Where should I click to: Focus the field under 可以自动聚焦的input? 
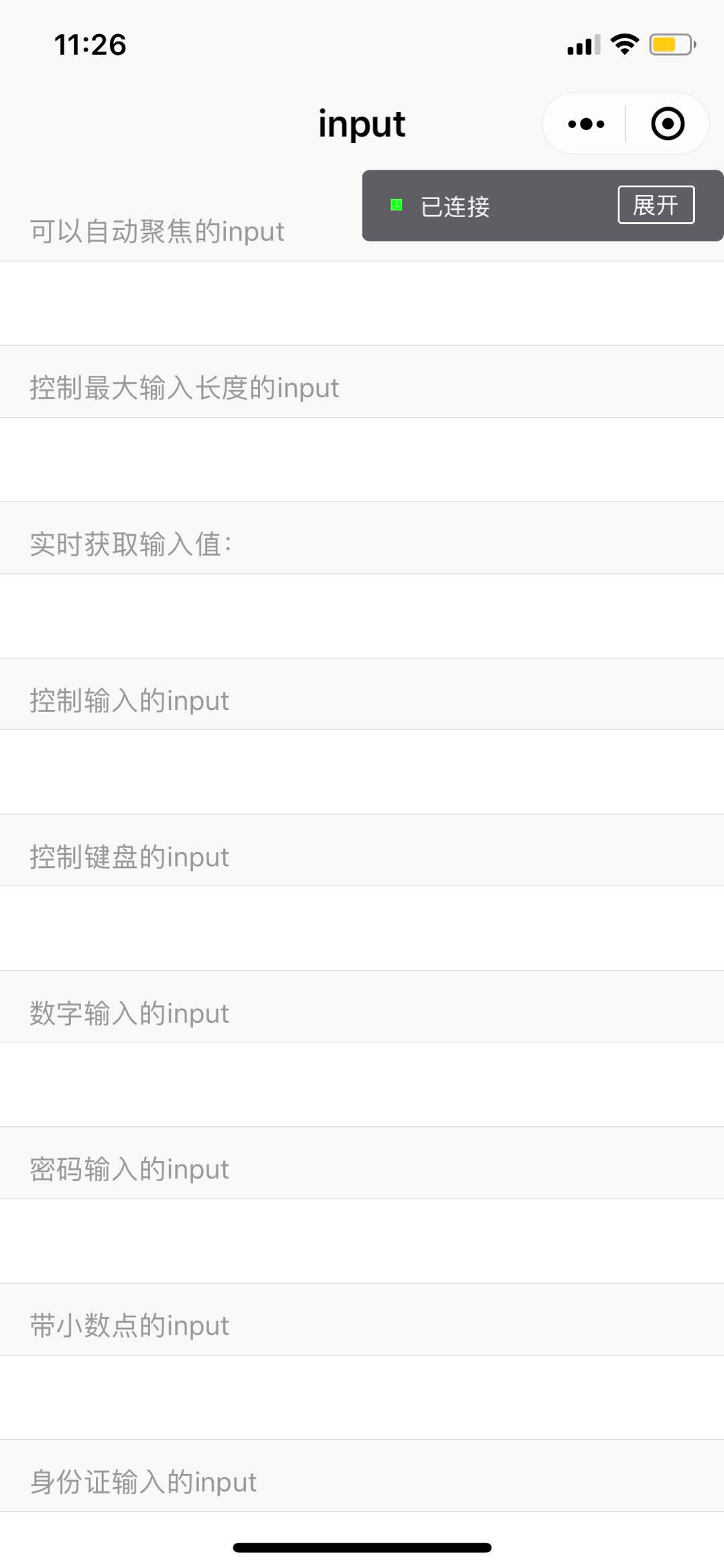click(362, 303)
